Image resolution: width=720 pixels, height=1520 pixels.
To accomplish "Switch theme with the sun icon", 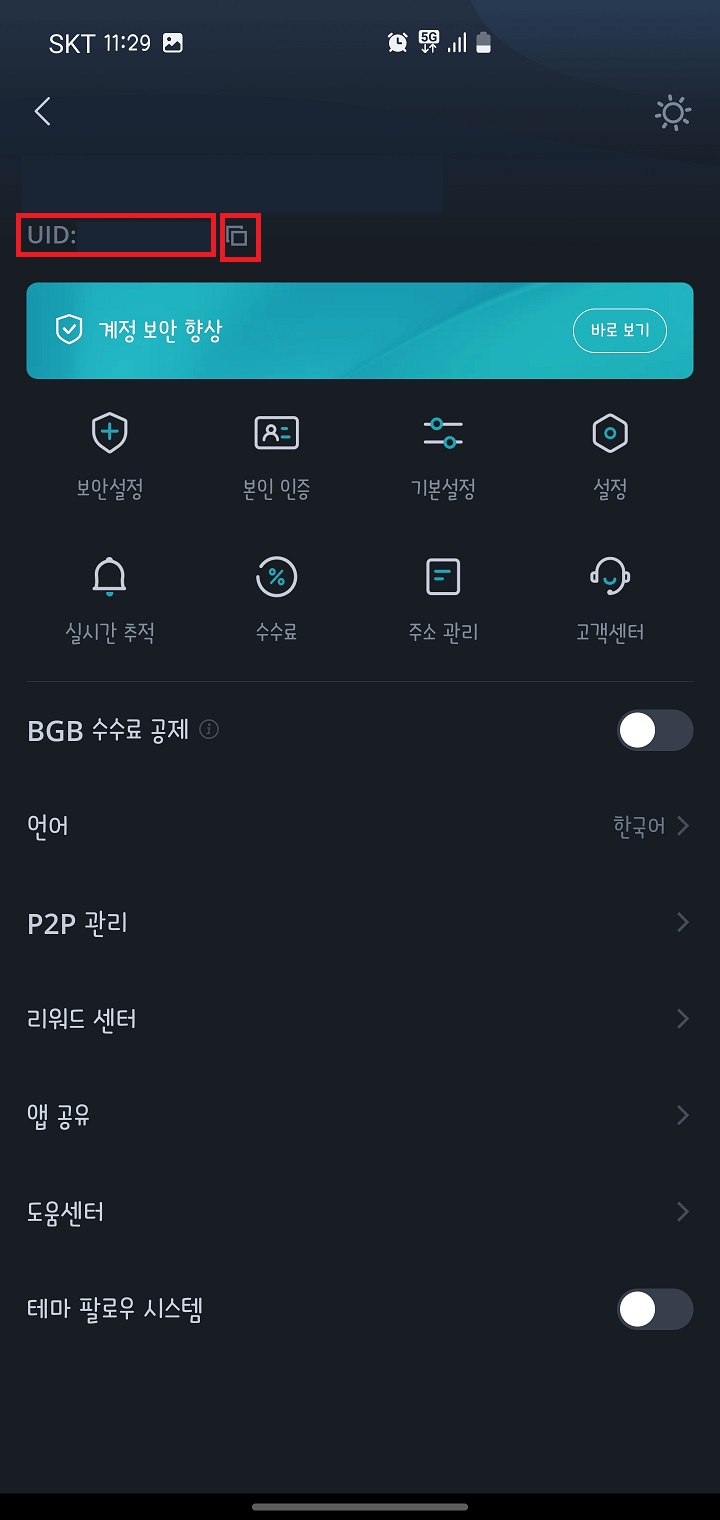I will click(x=672, y=113).
